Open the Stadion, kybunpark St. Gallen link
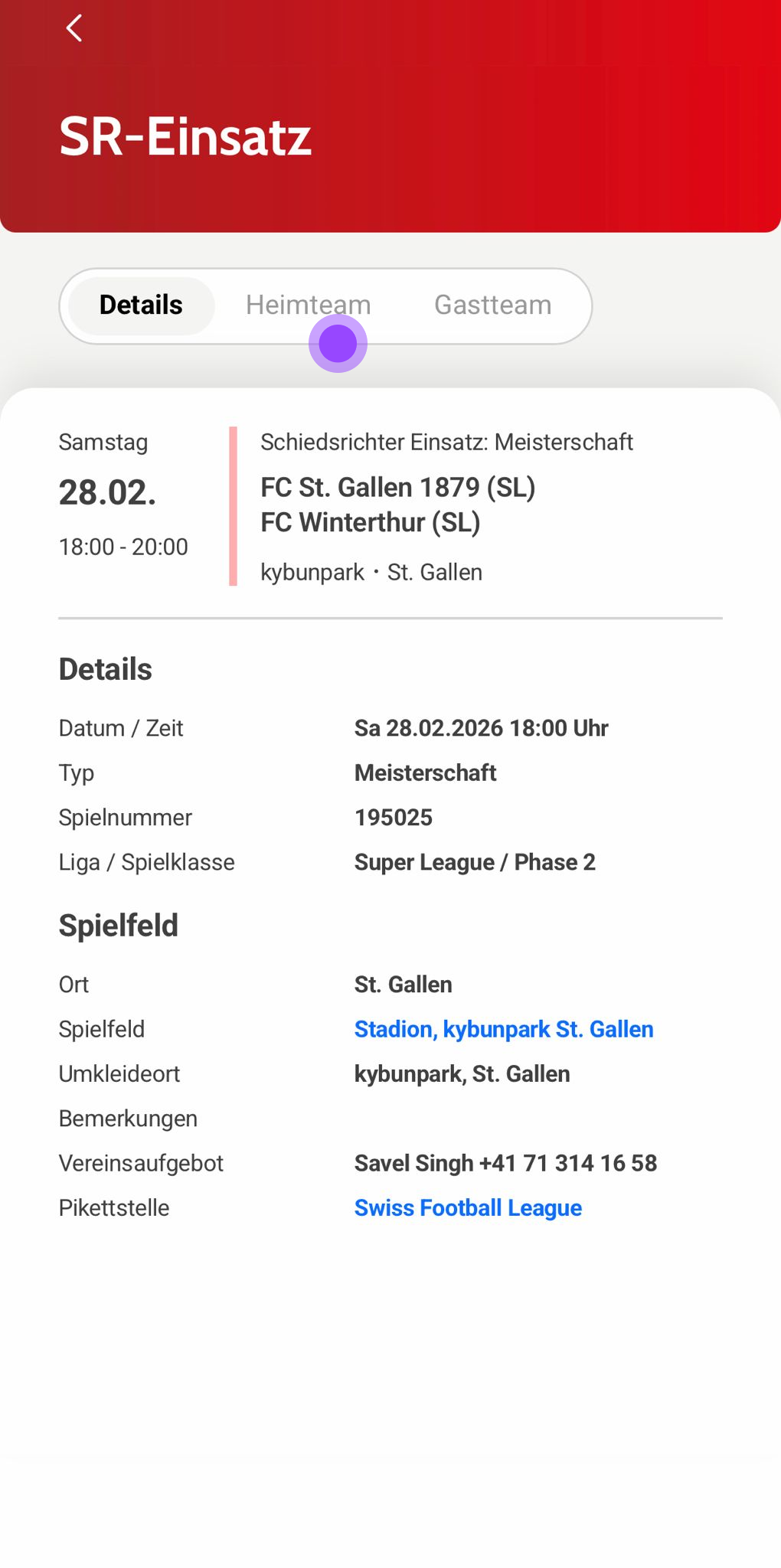This screenshot has height=1568, width=781. coord(503,1029)
